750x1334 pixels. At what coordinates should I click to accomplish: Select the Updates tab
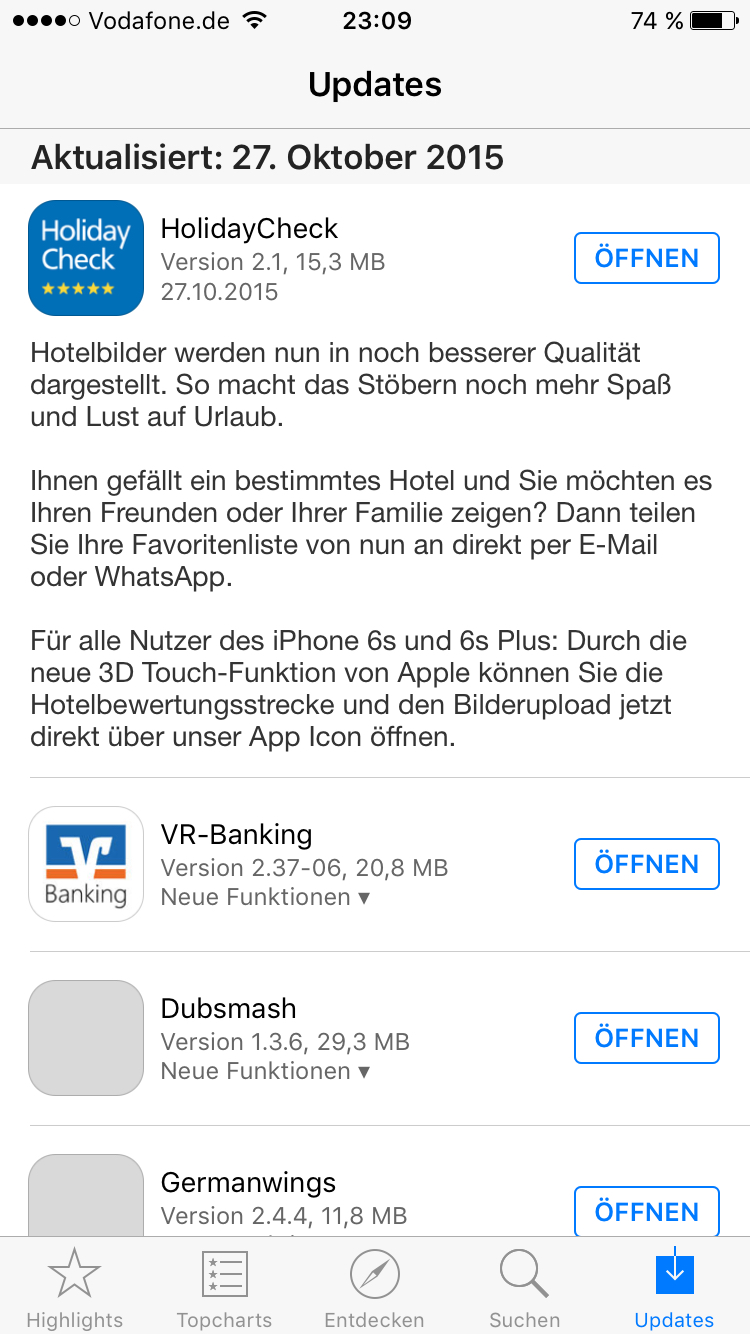(675, 1287)
